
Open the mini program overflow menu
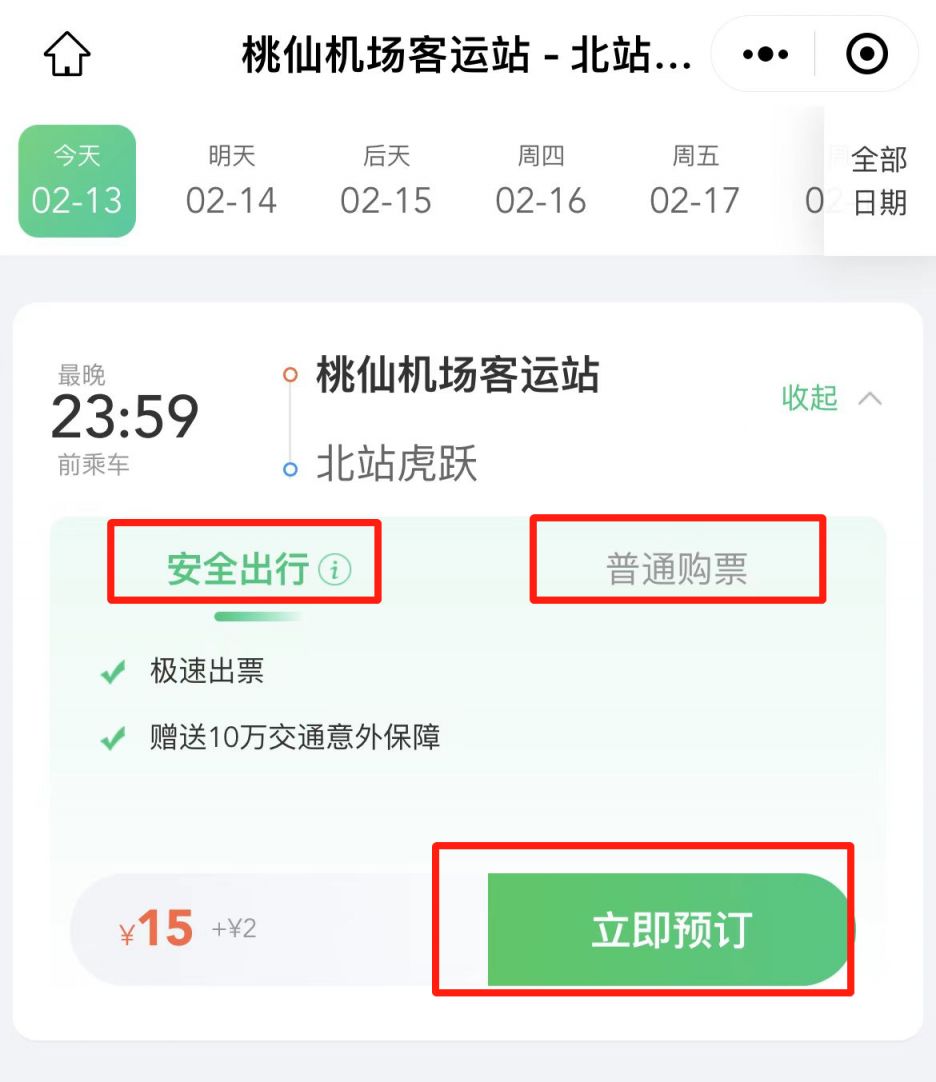tap(765, 54)
